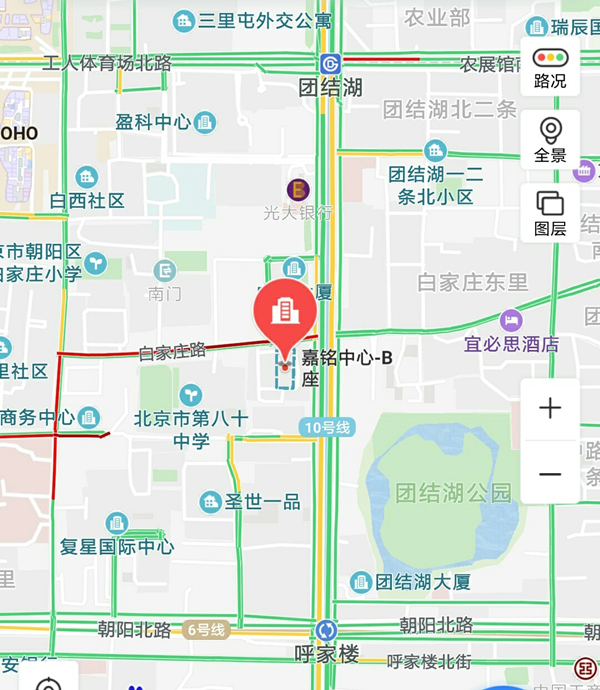The width and height of the screenshot is (600, 690).
Task: Select 北京市第八十中学 school marker
Action: click(190, 395)
